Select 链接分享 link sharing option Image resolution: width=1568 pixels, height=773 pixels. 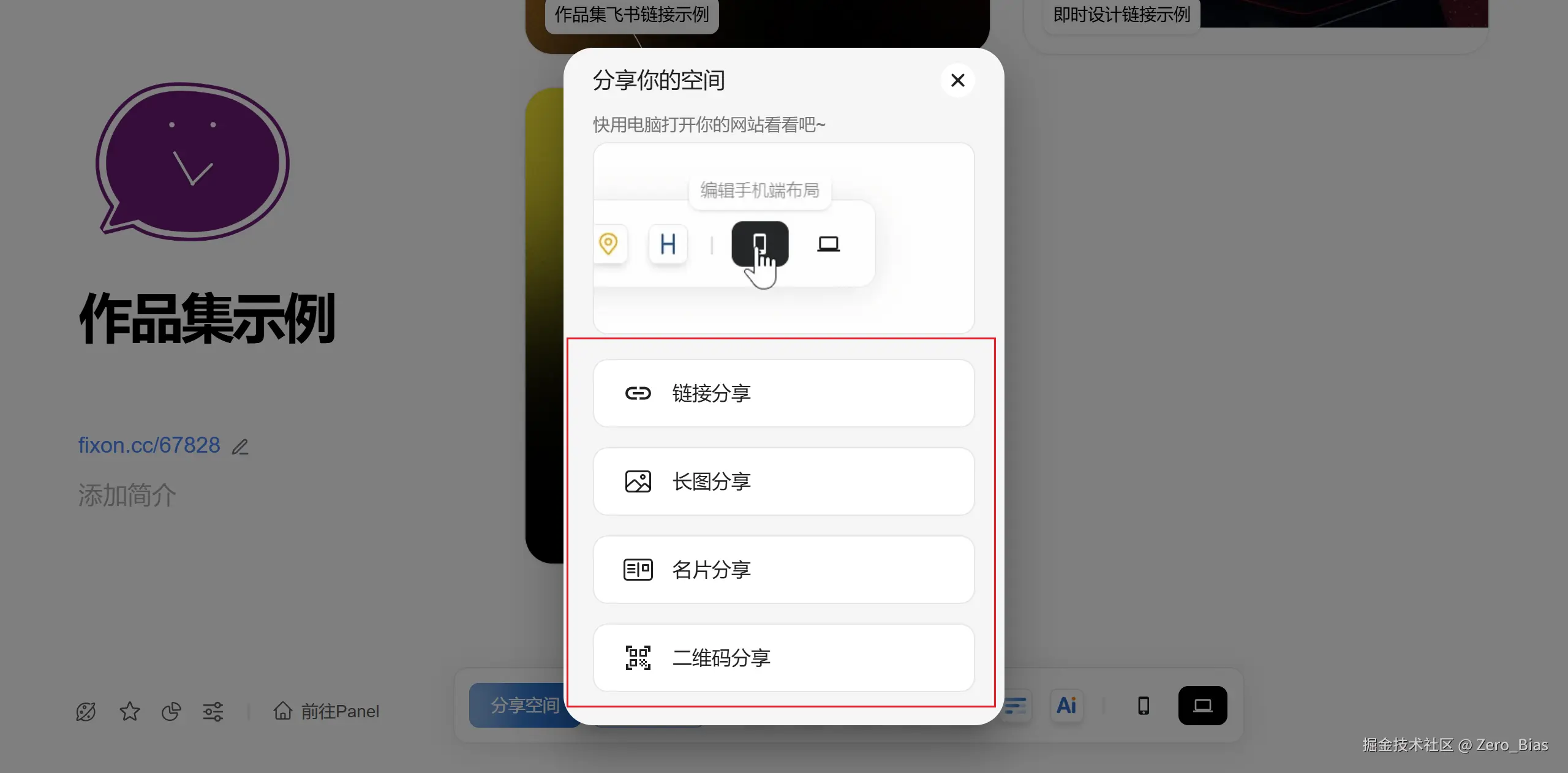point(783,393)
